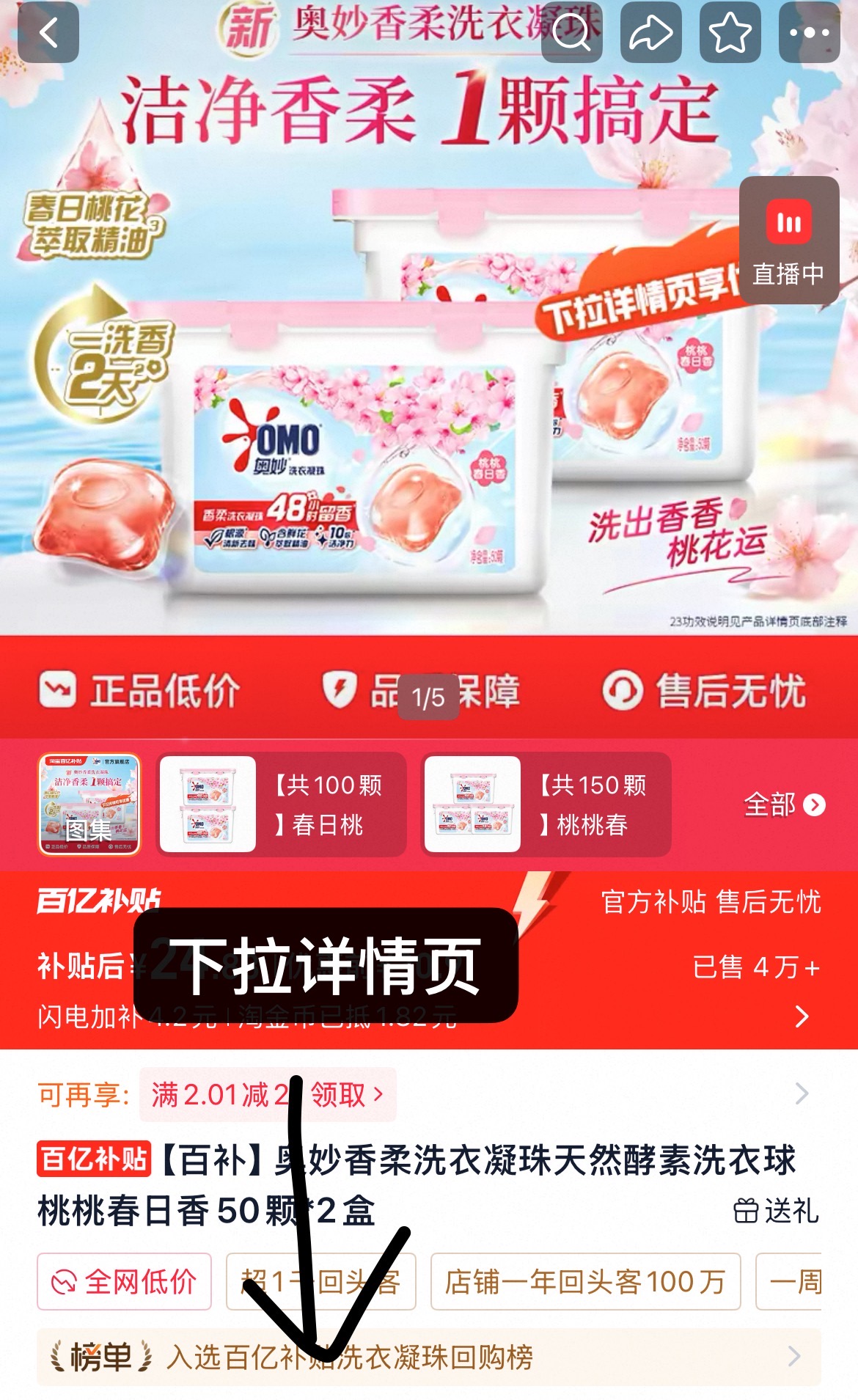Select the 共100颗 春日桃 option
This screenshot has height=1400, width=858.
[282, 804]
